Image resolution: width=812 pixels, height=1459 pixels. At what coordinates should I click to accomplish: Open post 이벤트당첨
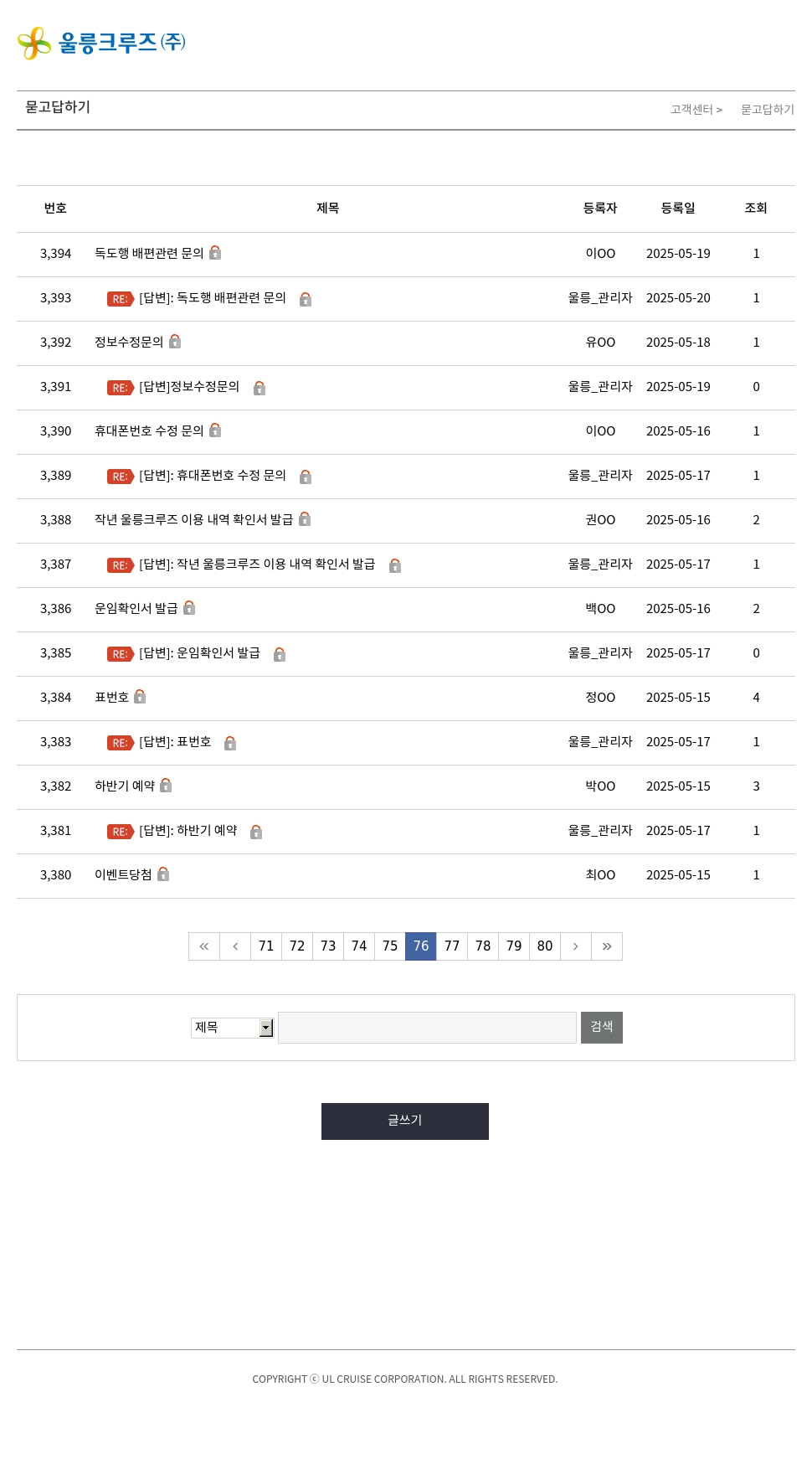(x=123, y=875)
